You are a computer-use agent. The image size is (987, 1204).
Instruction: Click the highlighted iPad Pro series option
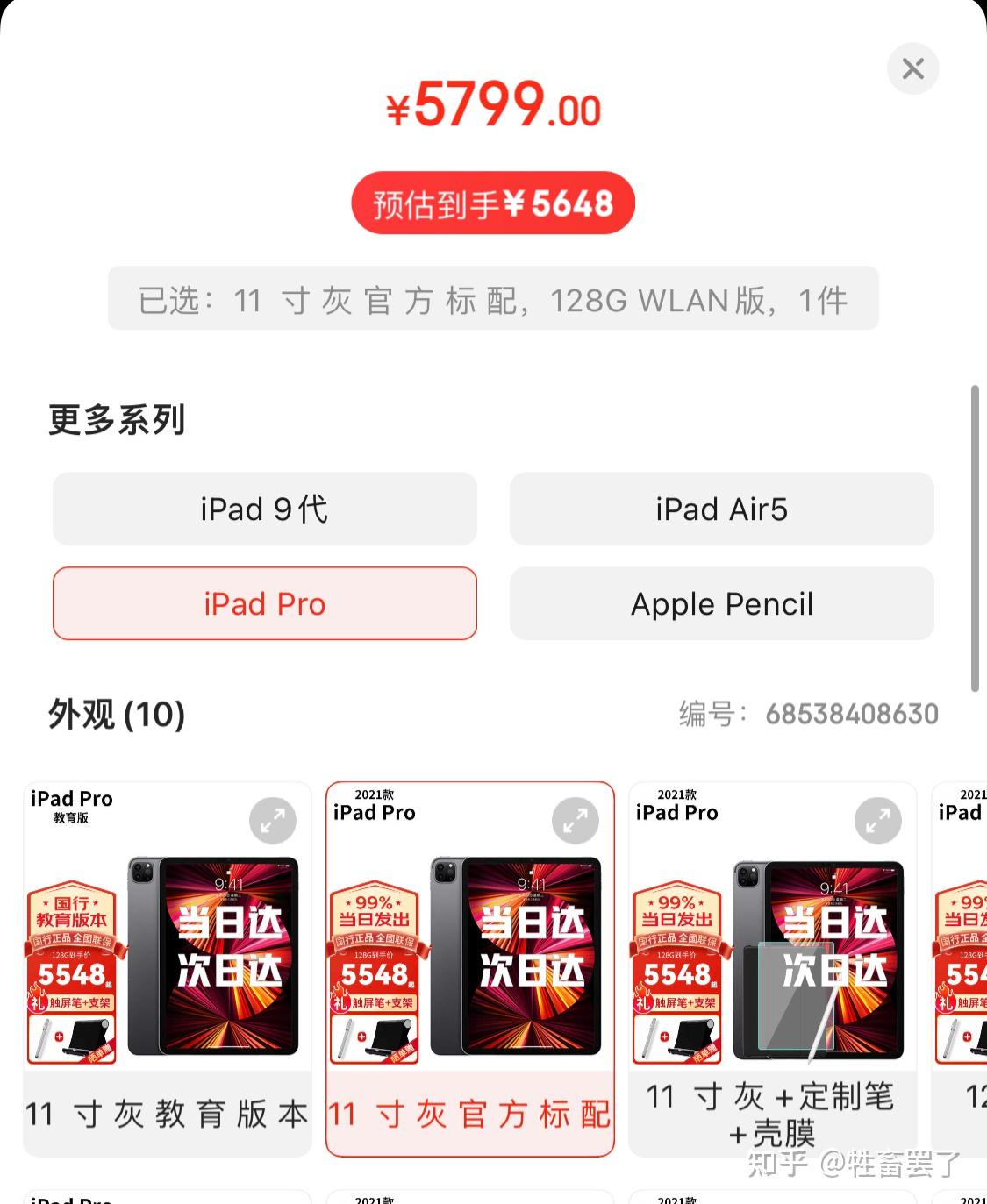pos(264,603)
